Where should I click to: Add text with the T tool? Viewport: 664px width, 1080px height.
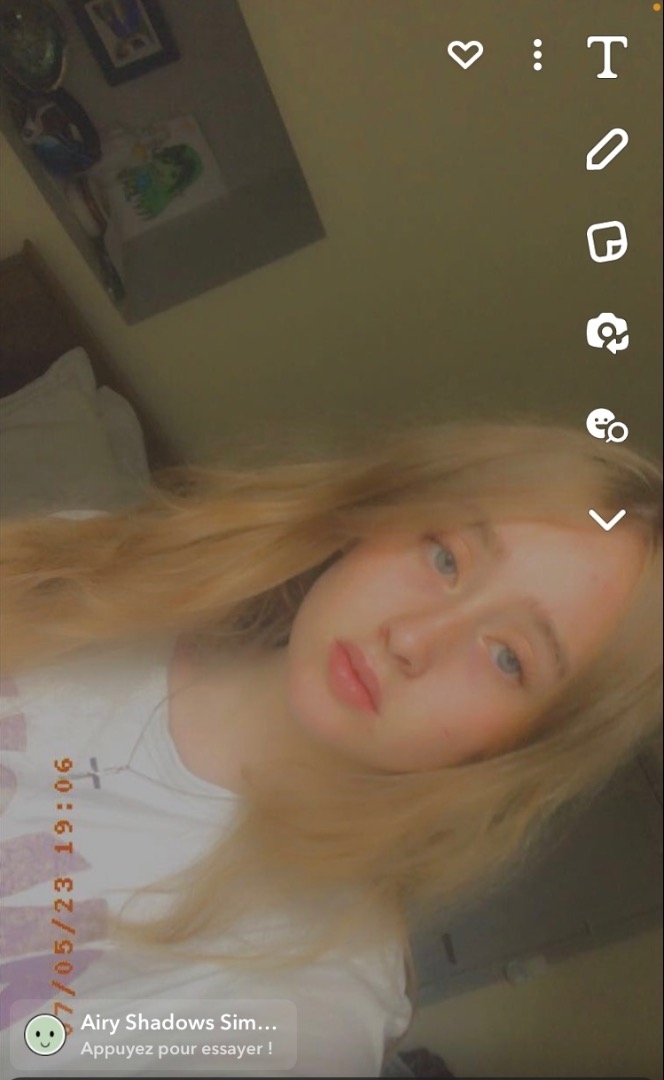click(607, 57)
